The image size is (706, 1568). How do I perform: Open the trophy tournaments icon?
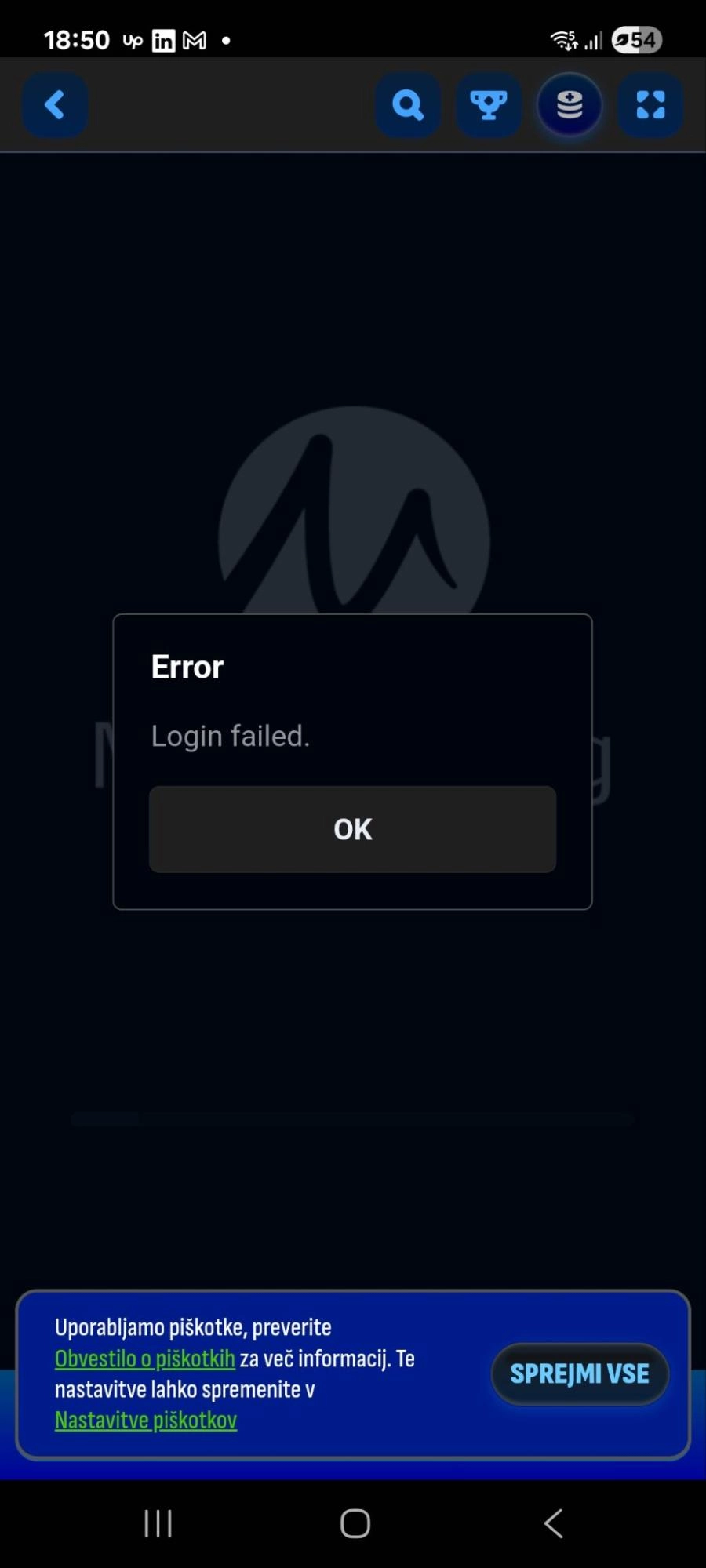[x=489, y=104]
